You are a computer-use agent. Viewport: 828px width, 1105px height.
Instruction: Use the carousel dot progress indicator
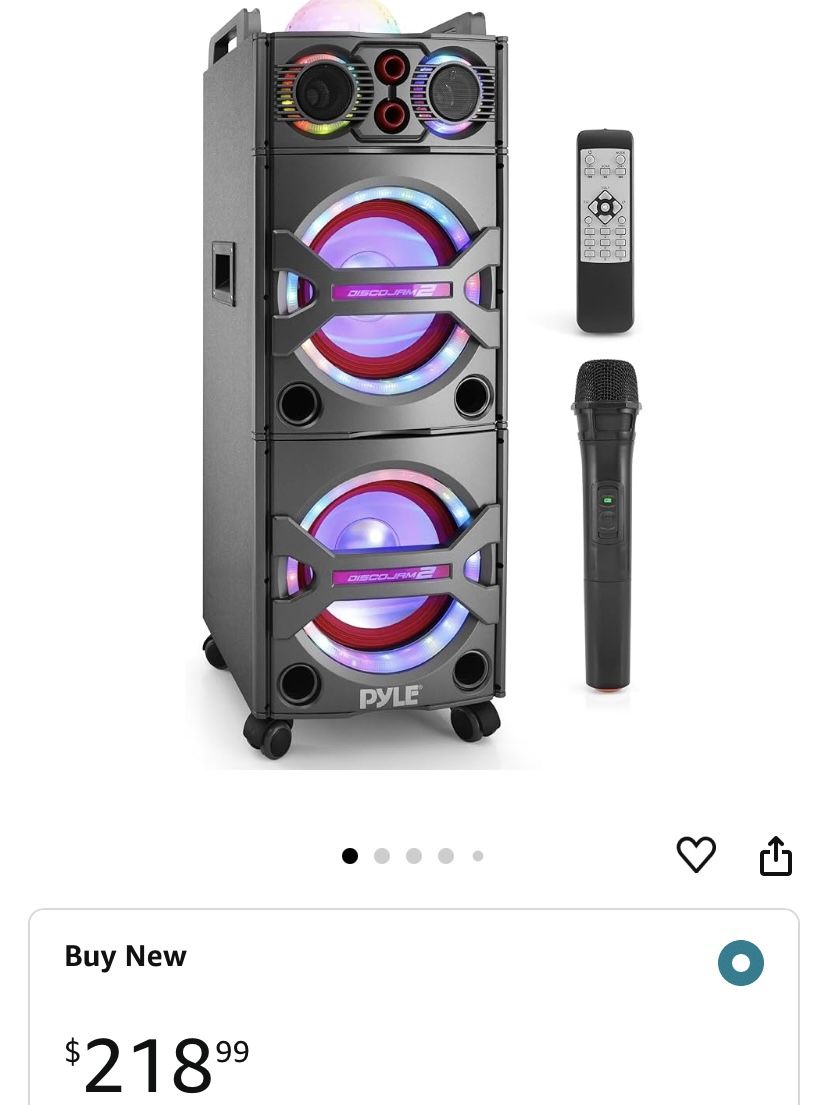point(414,856)
